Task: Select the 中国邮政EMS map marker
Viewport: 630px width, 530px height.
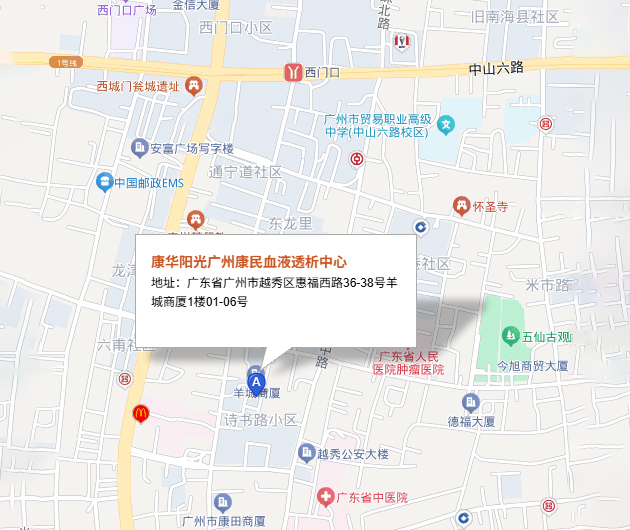Action: coord(103,183)
